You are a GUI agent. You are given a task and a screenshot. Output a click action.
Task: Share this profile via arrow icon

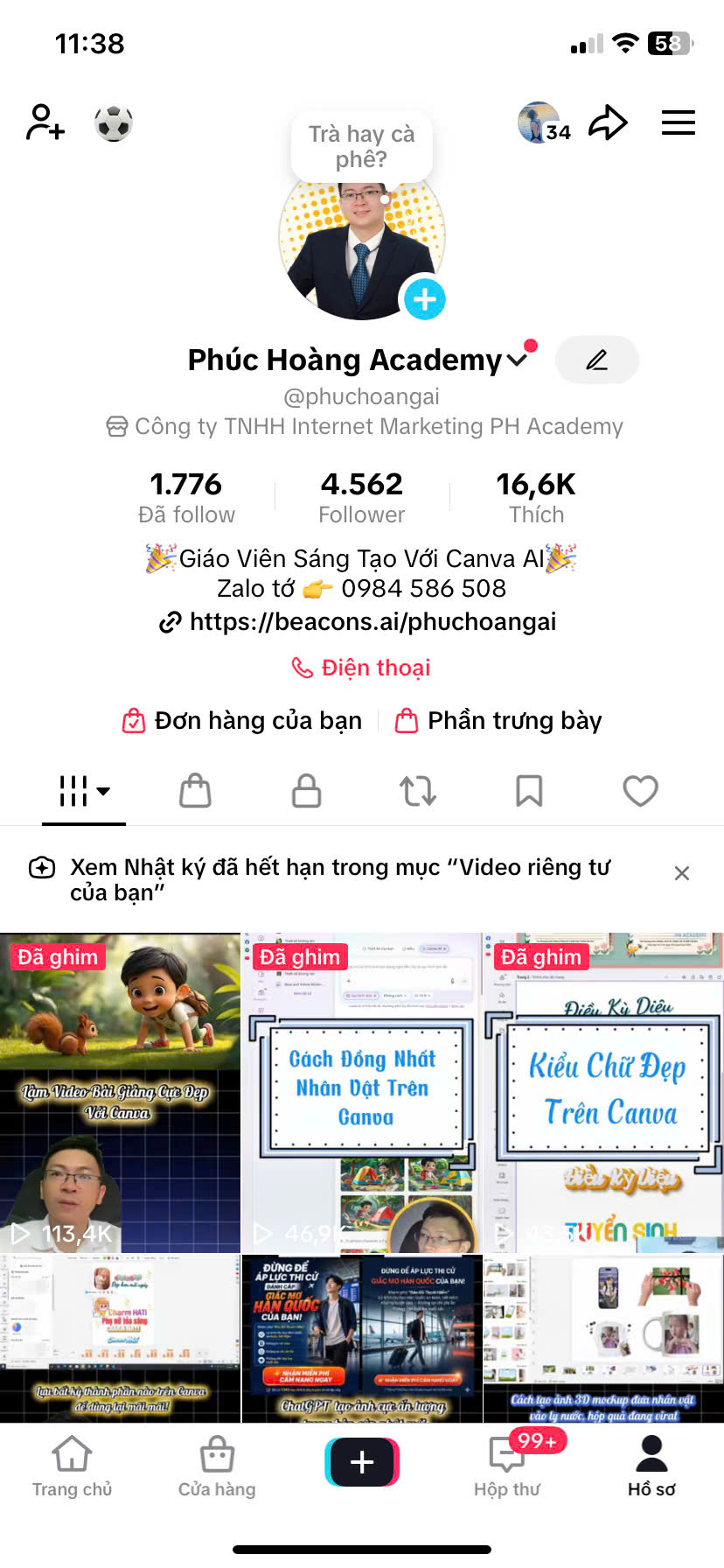tap(608, 122)
